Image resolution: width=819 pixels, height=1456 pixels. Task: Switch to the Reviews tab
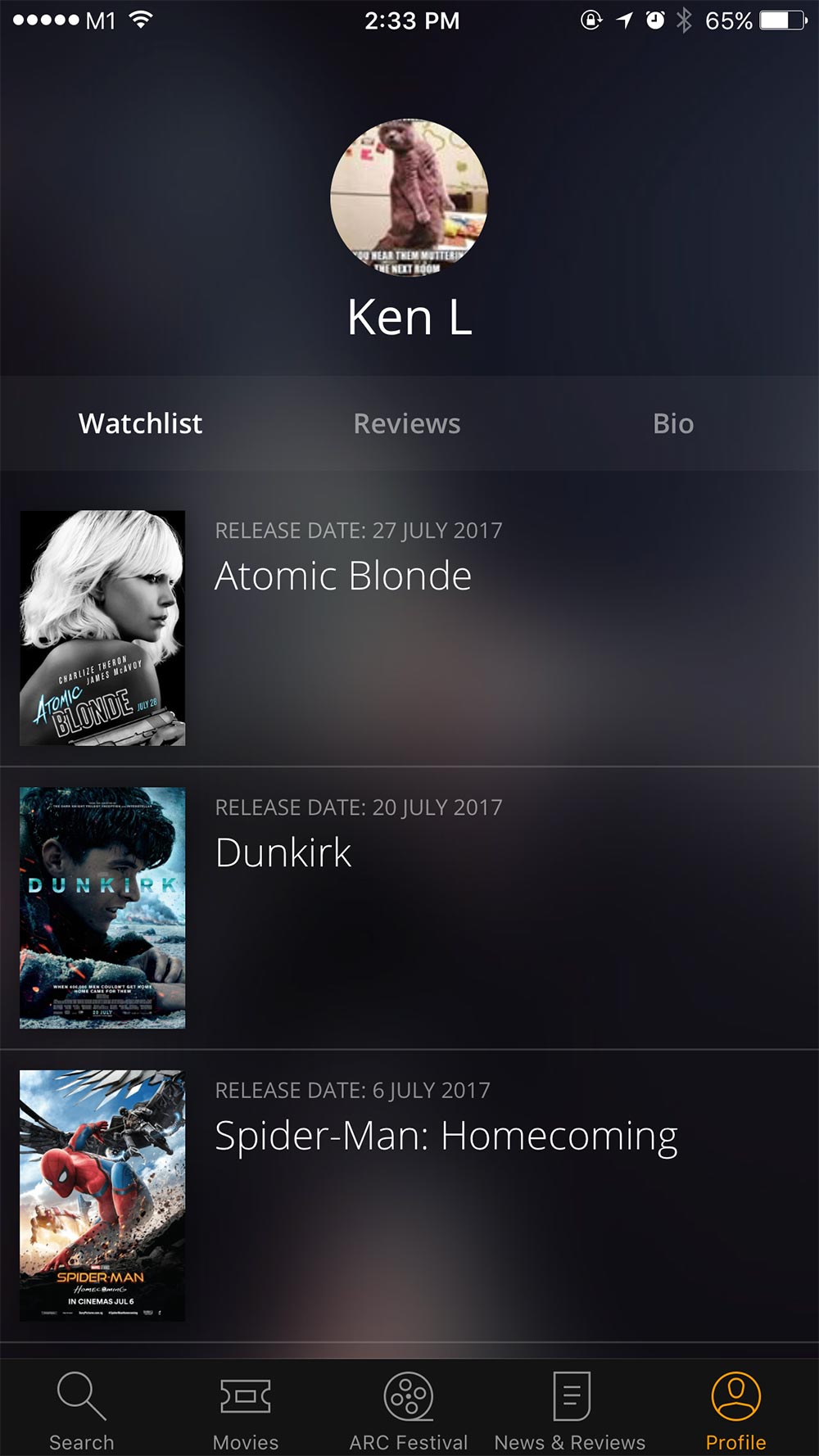point(407,423)
